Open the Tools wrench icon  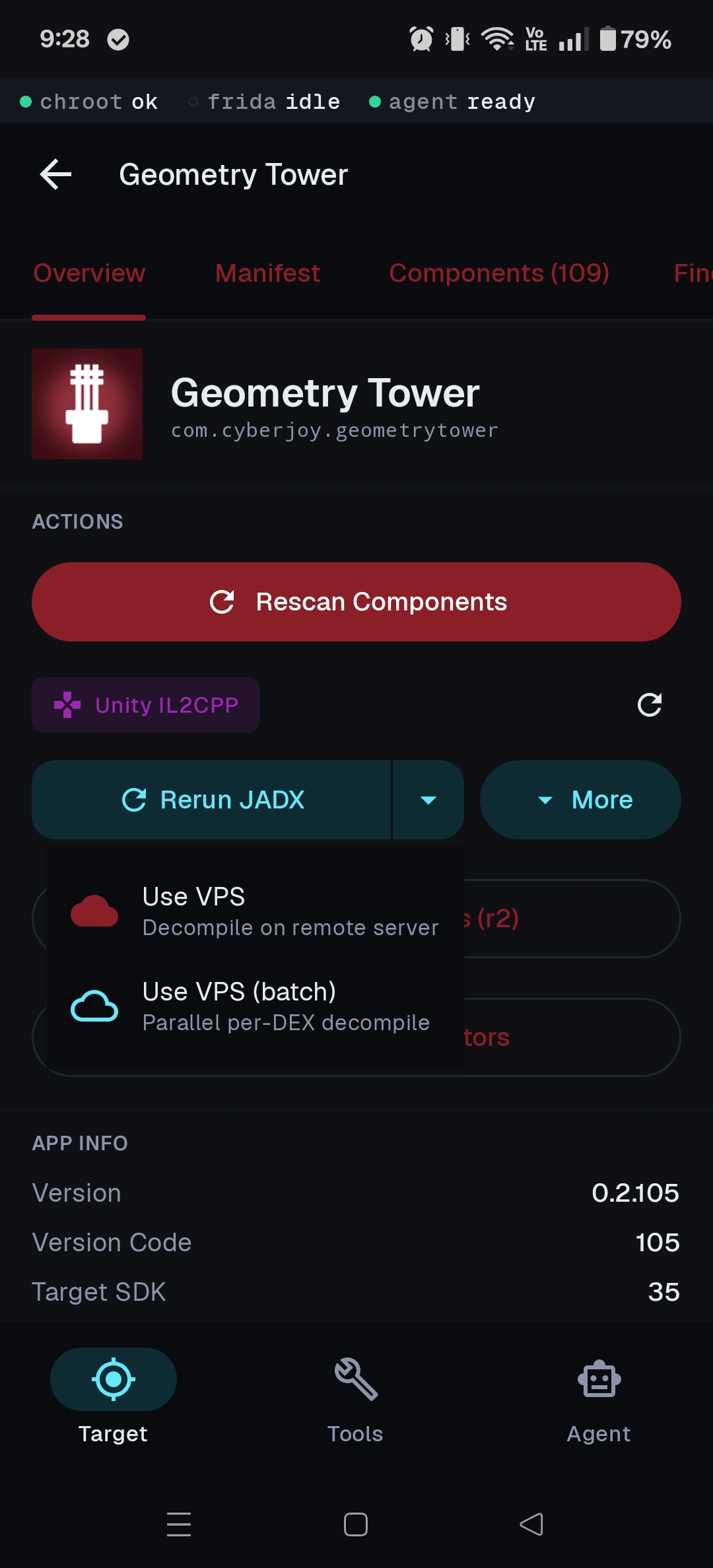click(355, 1379)
